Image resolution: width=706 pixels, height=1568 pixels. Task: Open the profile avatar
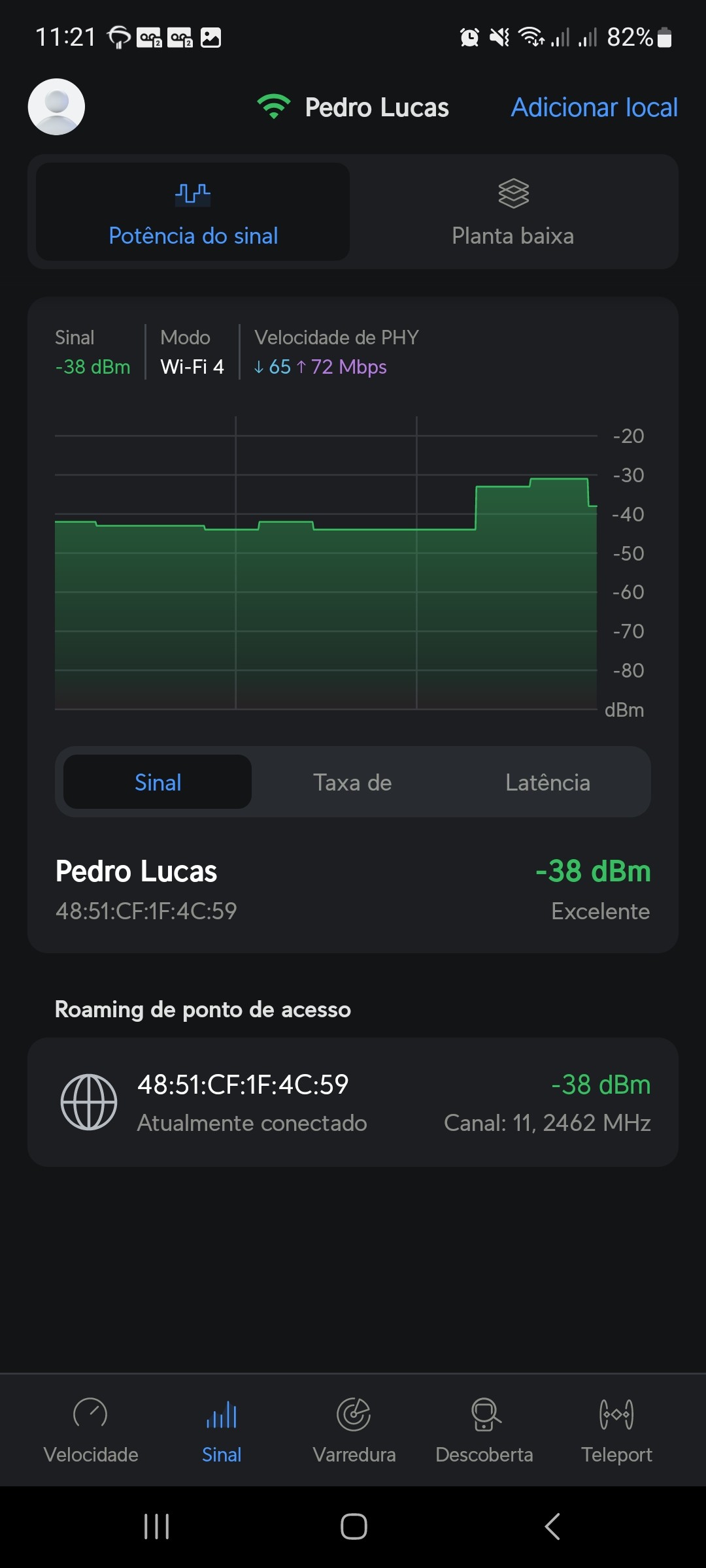coord(56,107)
